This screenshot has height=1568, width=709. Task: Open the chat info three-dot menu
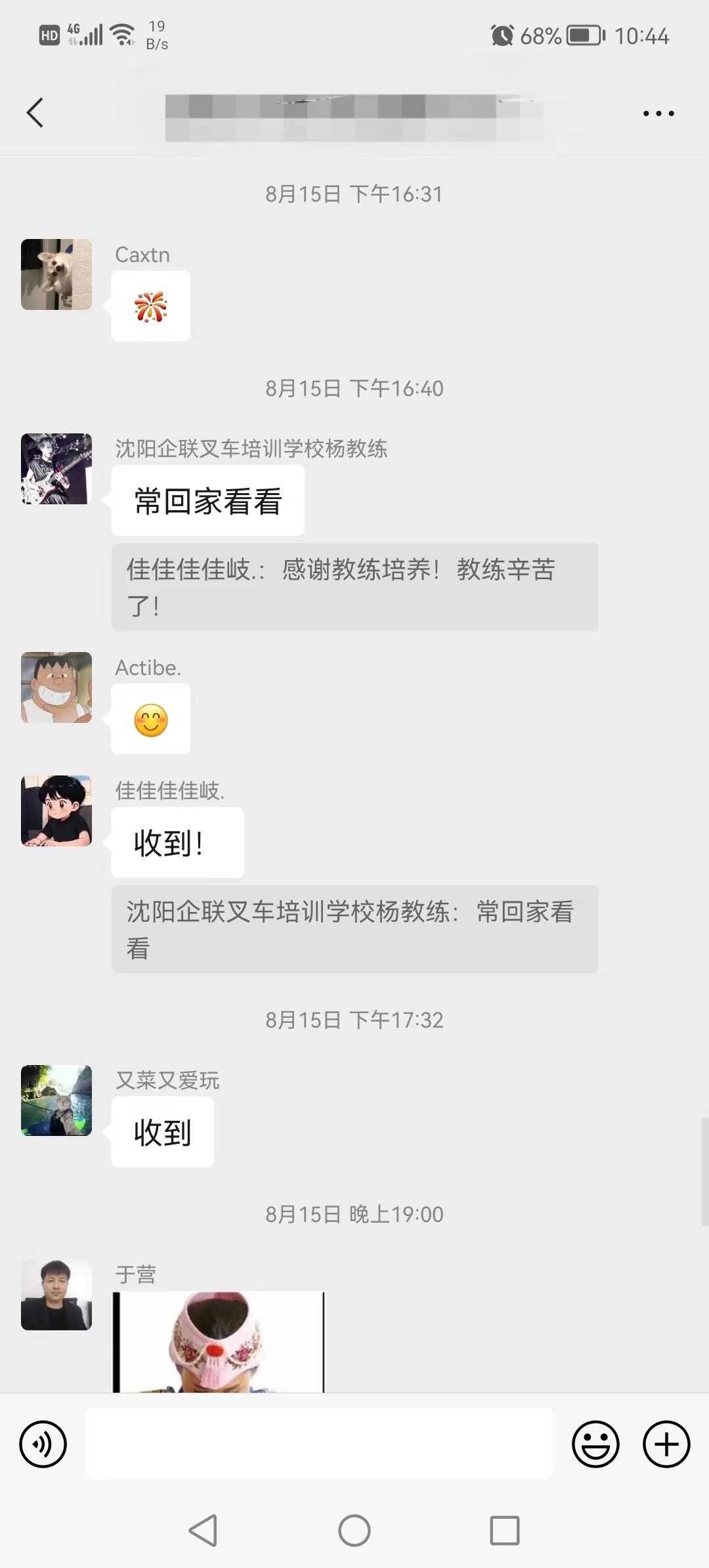(x=658, y=114)
